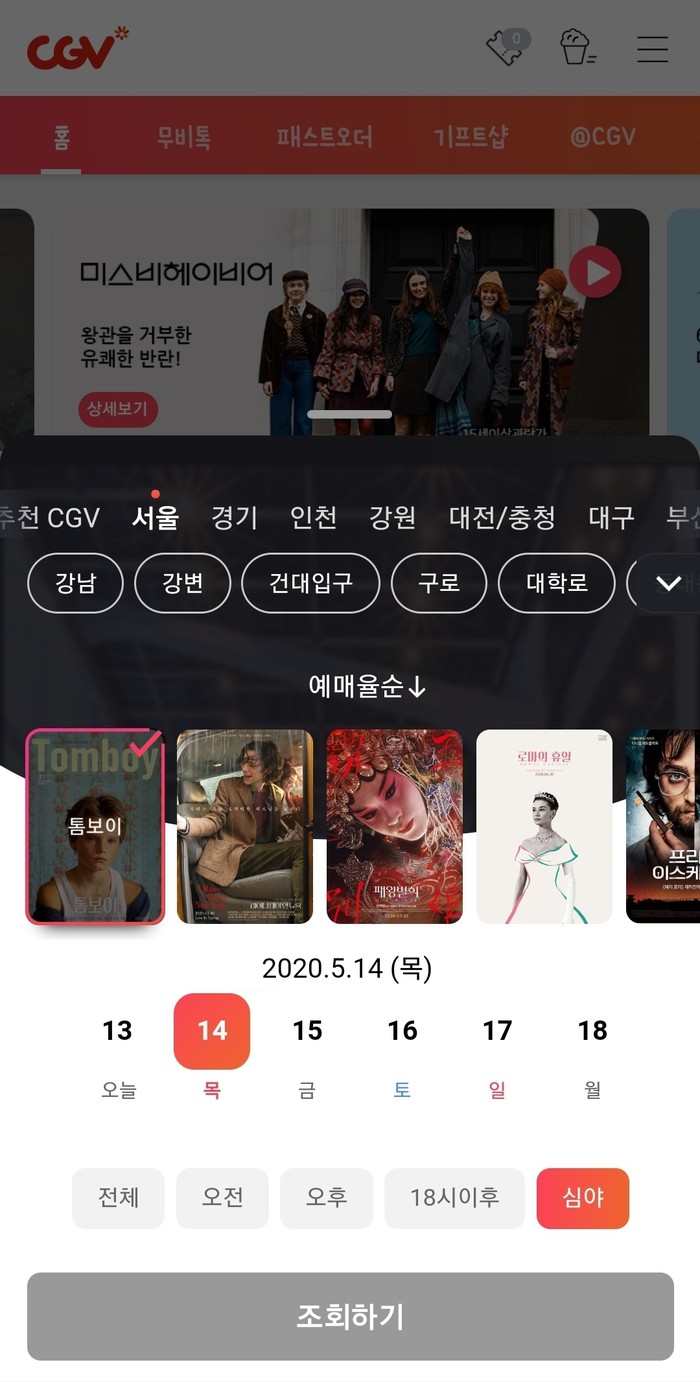The height and width of the screenshot is (1382, 700).
Task: Select the 경기 region
Action: (235, 517)
